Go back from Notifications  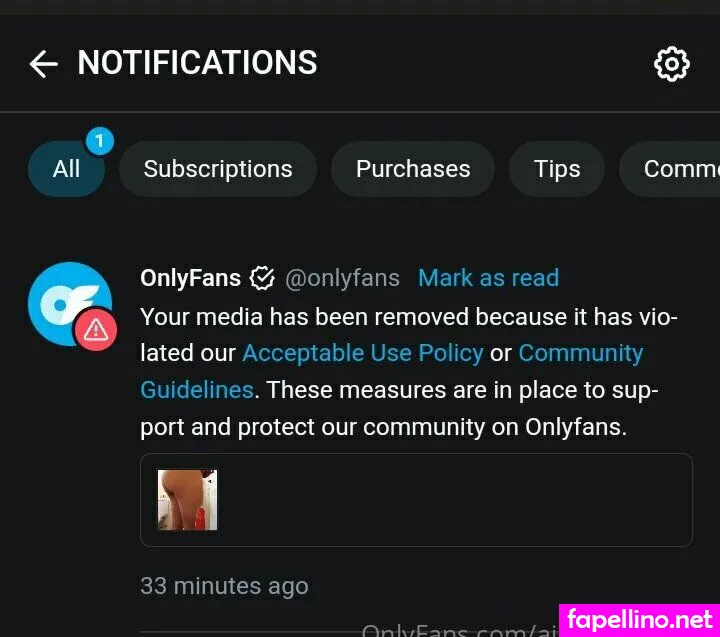tap(43, 65)
